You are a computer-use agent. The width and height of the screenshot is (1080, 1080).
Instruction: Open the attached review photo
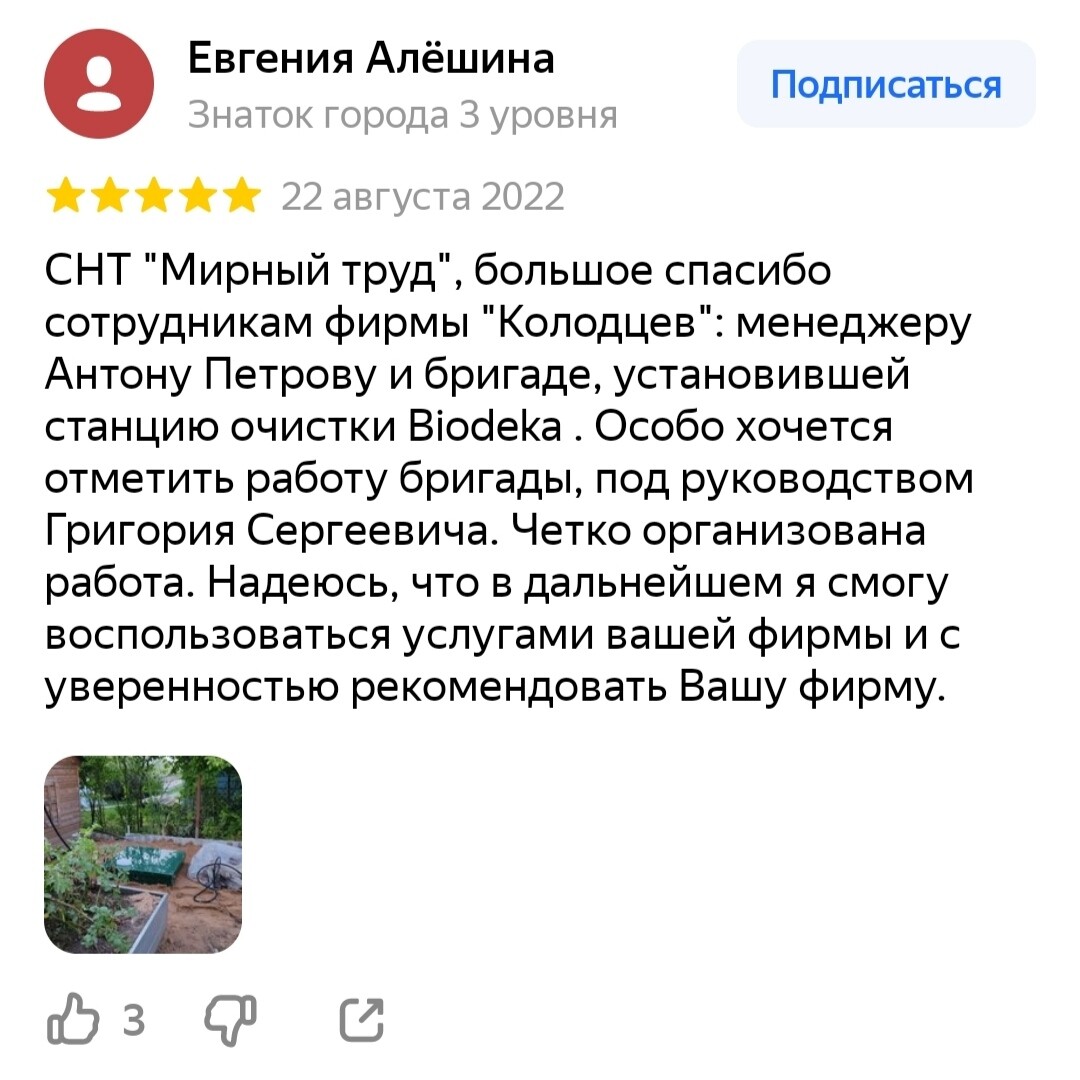pos(143,853)
